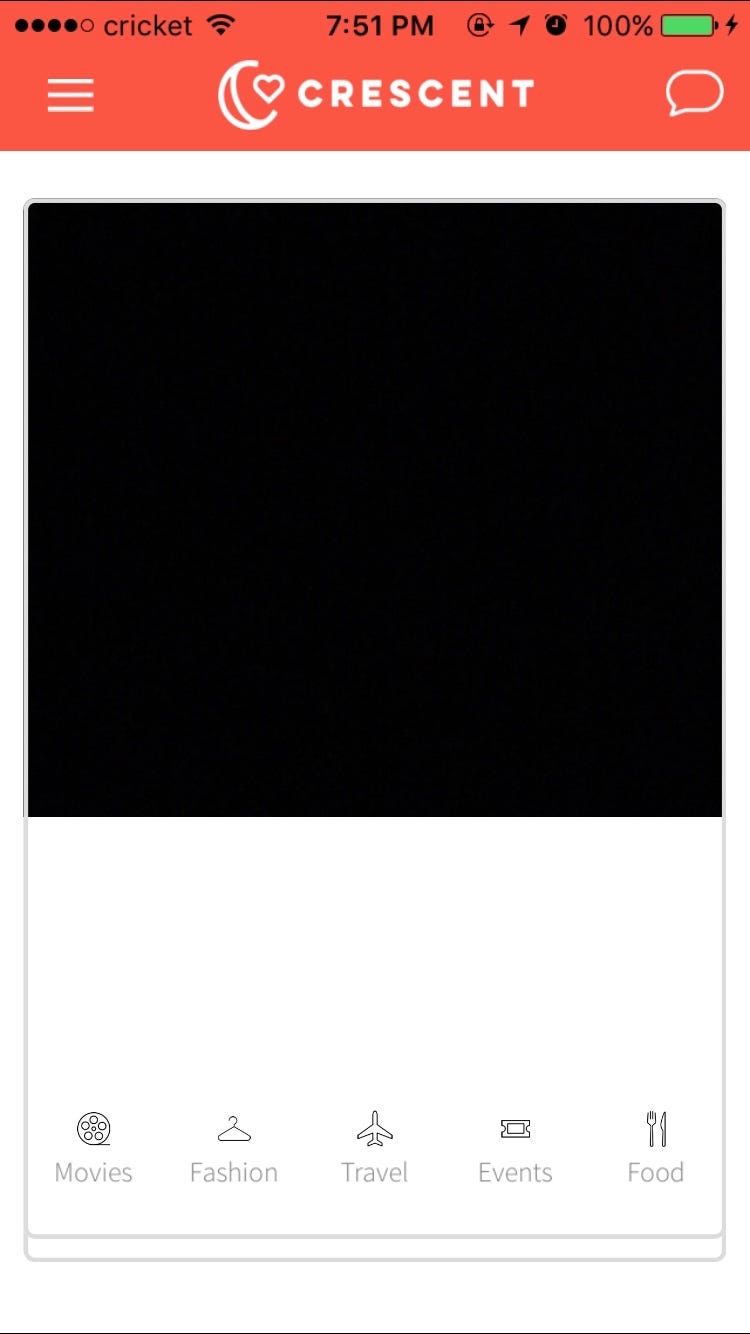Image resolution: width=750 pixels, height=1334 pixels.
Task: Pick the Travel category
Action: pos(375,1148)
